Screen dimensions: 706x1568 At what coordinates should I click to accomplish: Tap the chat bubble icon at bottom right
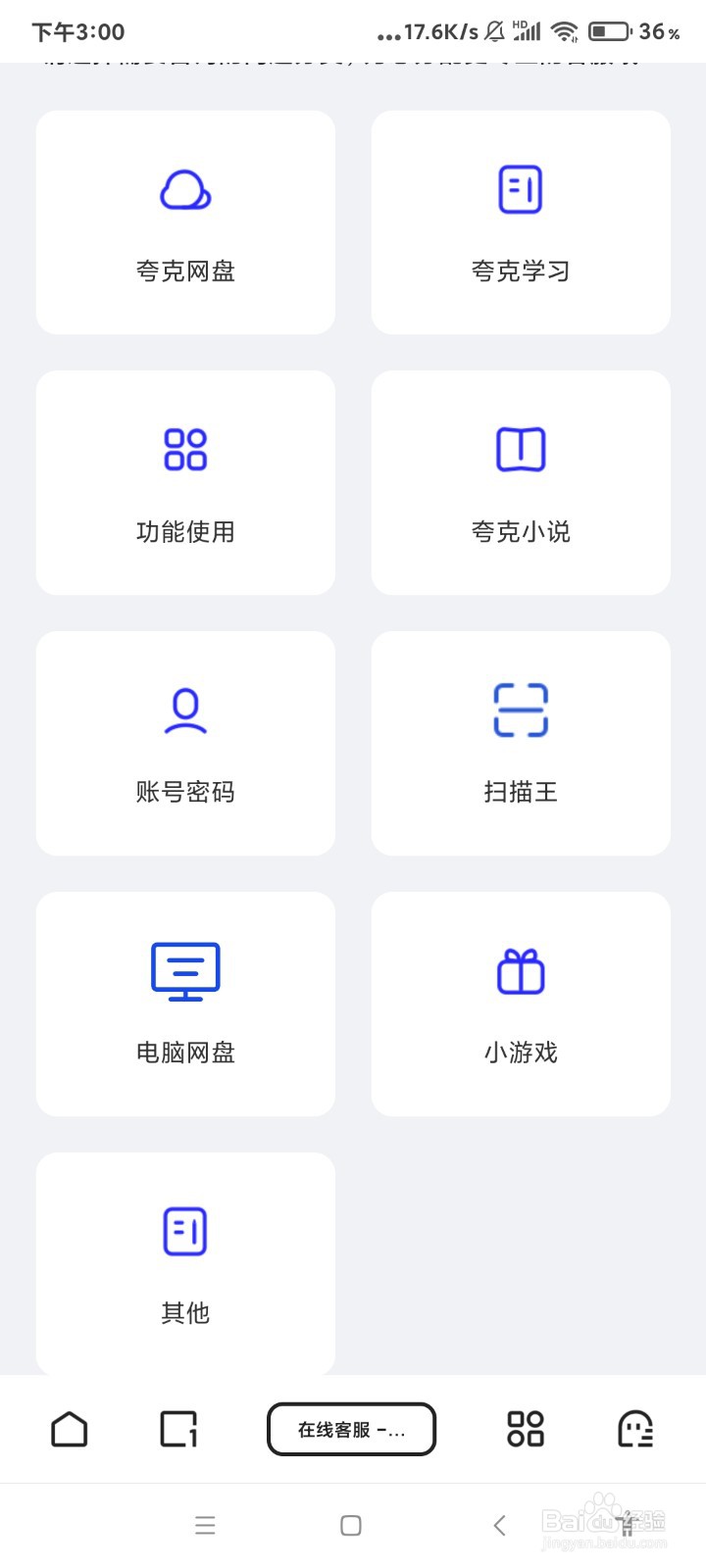point(635,1429)
